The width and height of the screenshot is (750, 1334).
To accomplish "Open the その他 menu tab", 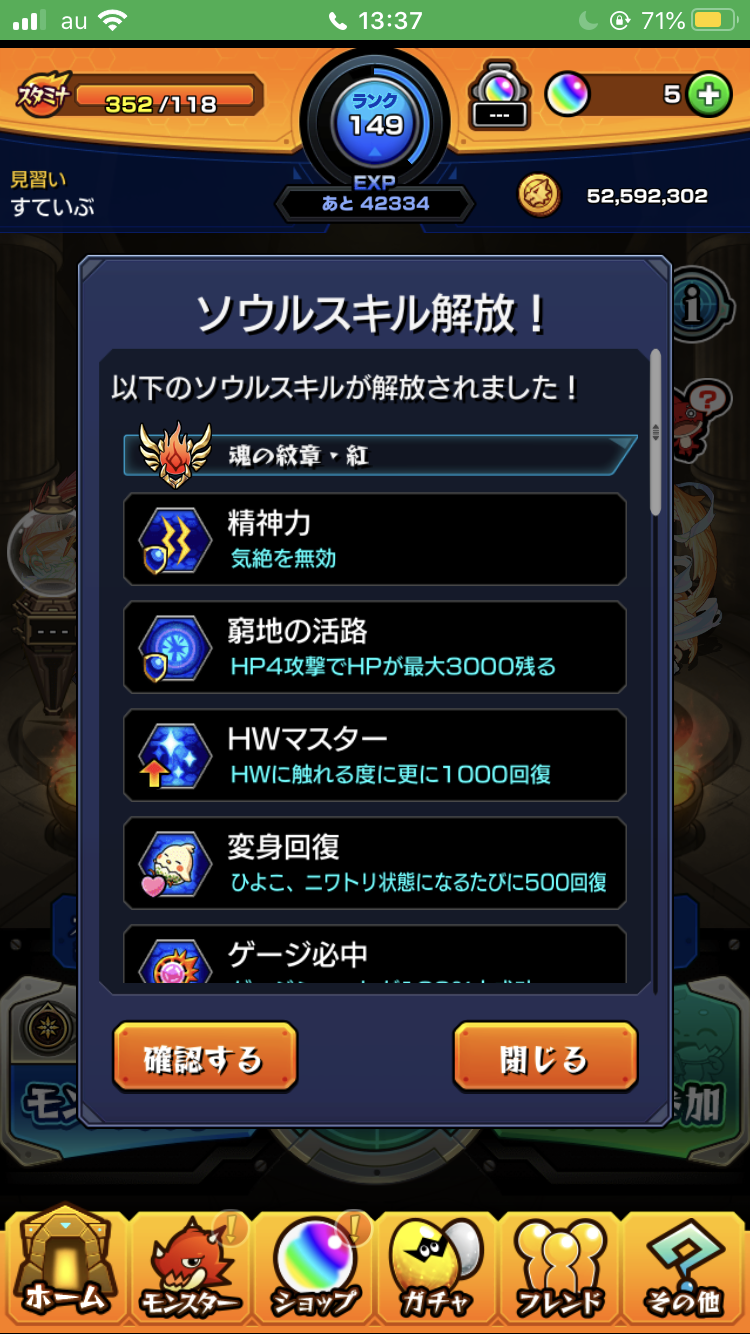I will tap(686, 1268).
